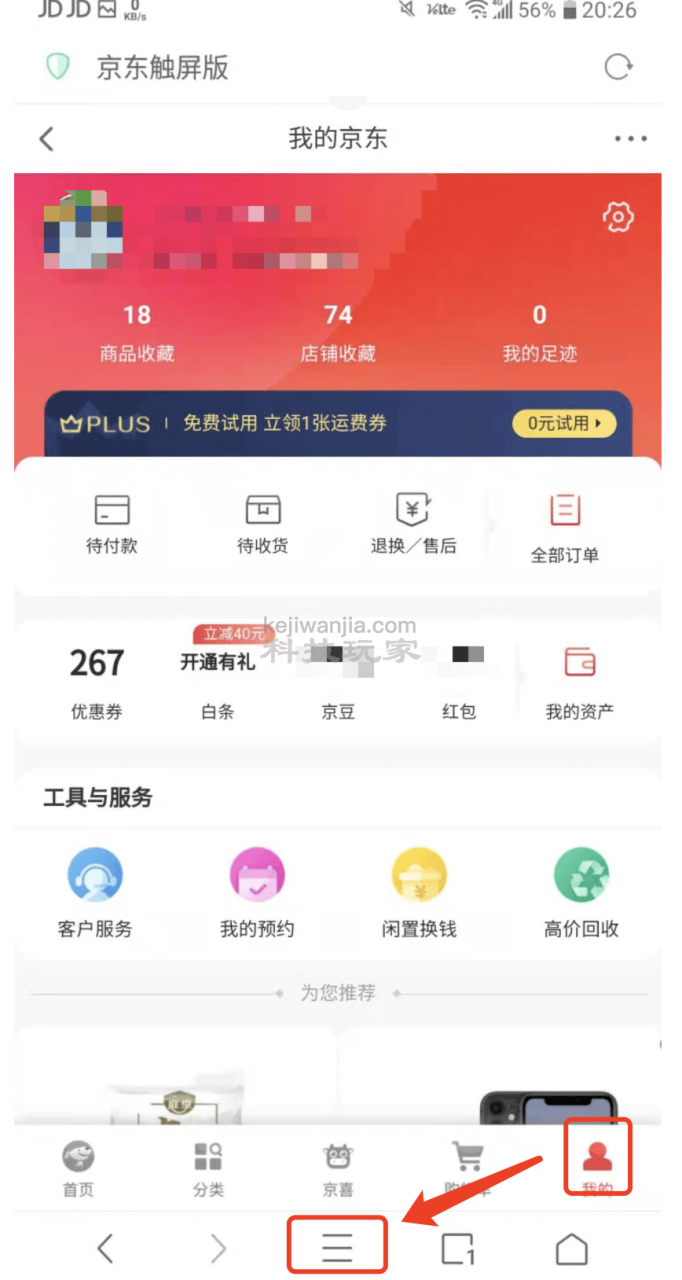Go back from 我的京东 page

pos(46,138)
